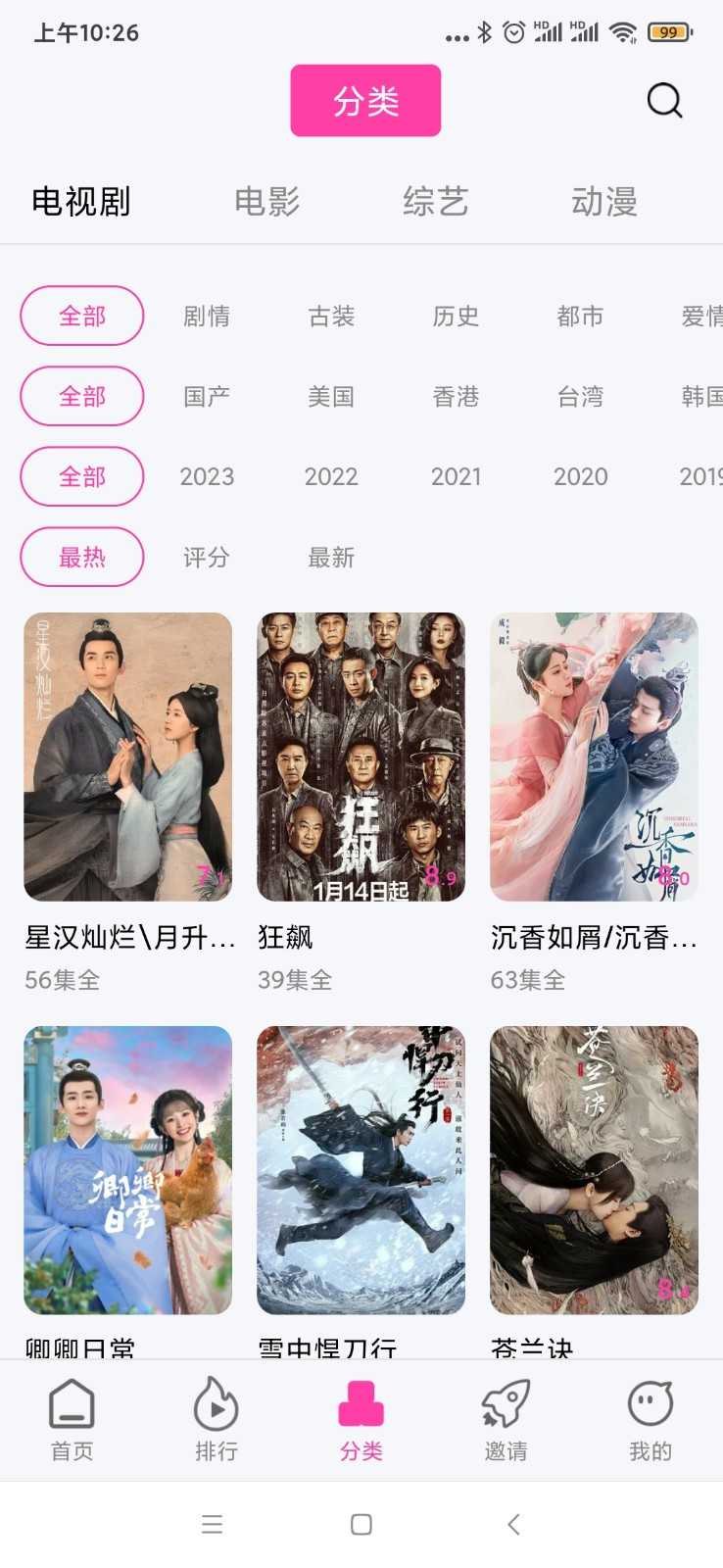Select the 剧情 genre filter
This screenshot has width=723, height=1568.
pyautogui.click(x=207, y=317)
